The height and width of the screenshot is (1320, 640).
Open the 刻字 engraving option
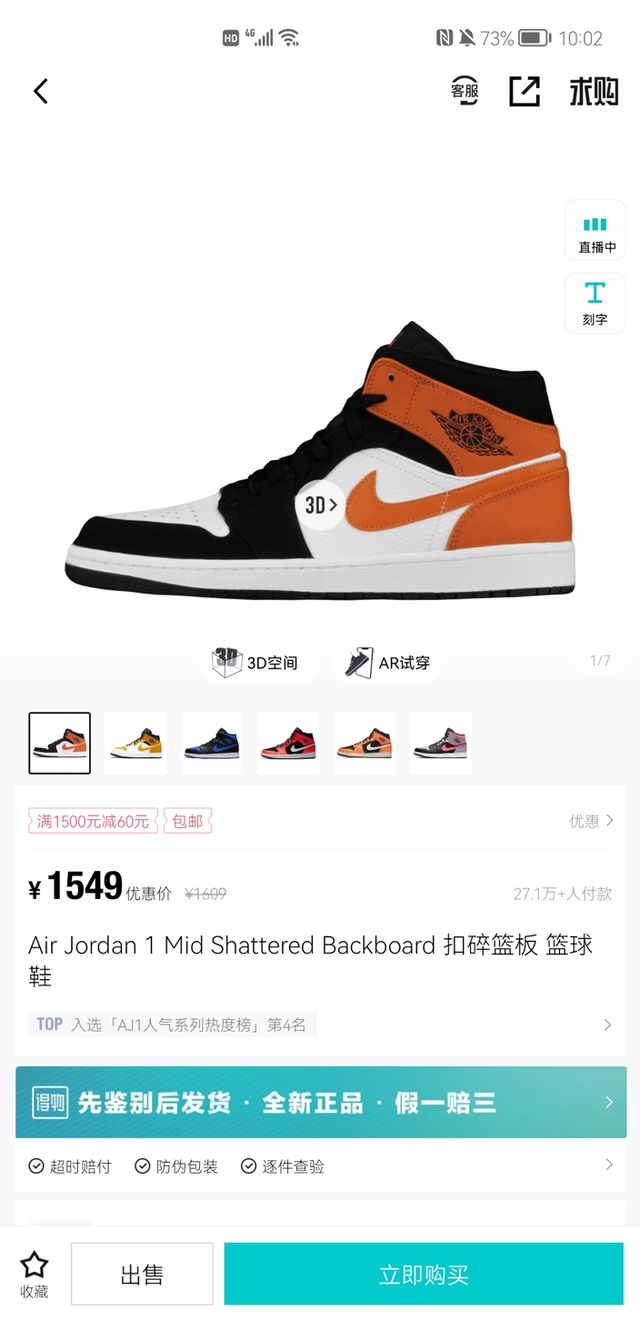[x=595, y=303]
